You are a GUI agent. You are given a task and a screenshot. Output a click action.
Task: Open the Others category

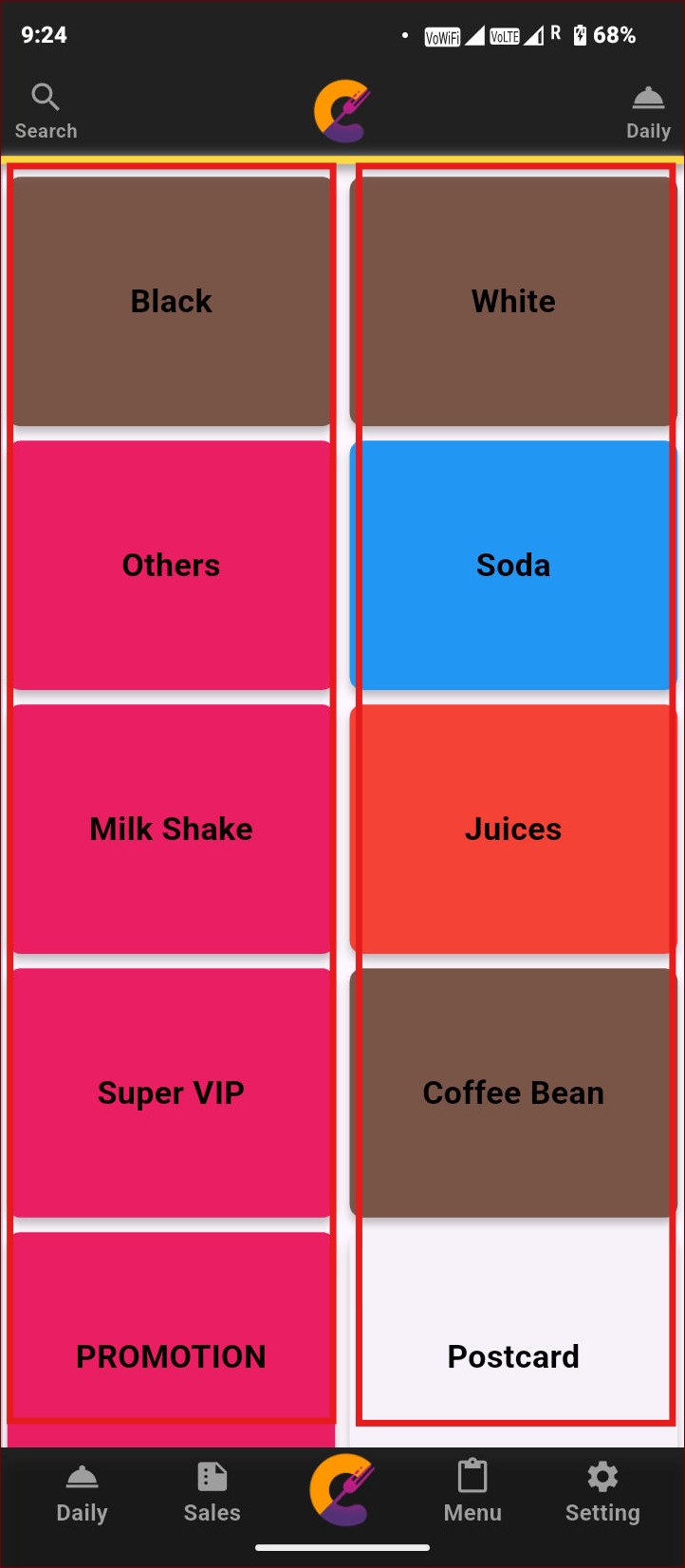coord(172,565)
